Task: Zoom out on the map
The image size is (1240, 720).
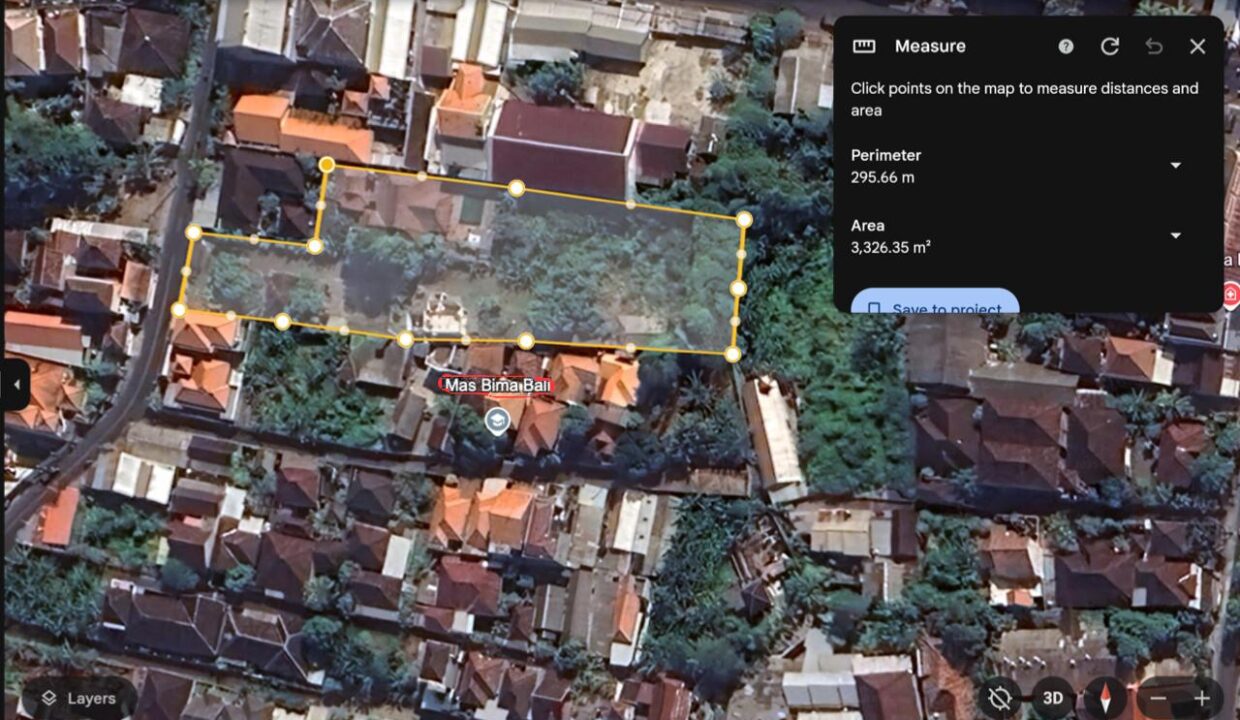Action: point(1158,698)
